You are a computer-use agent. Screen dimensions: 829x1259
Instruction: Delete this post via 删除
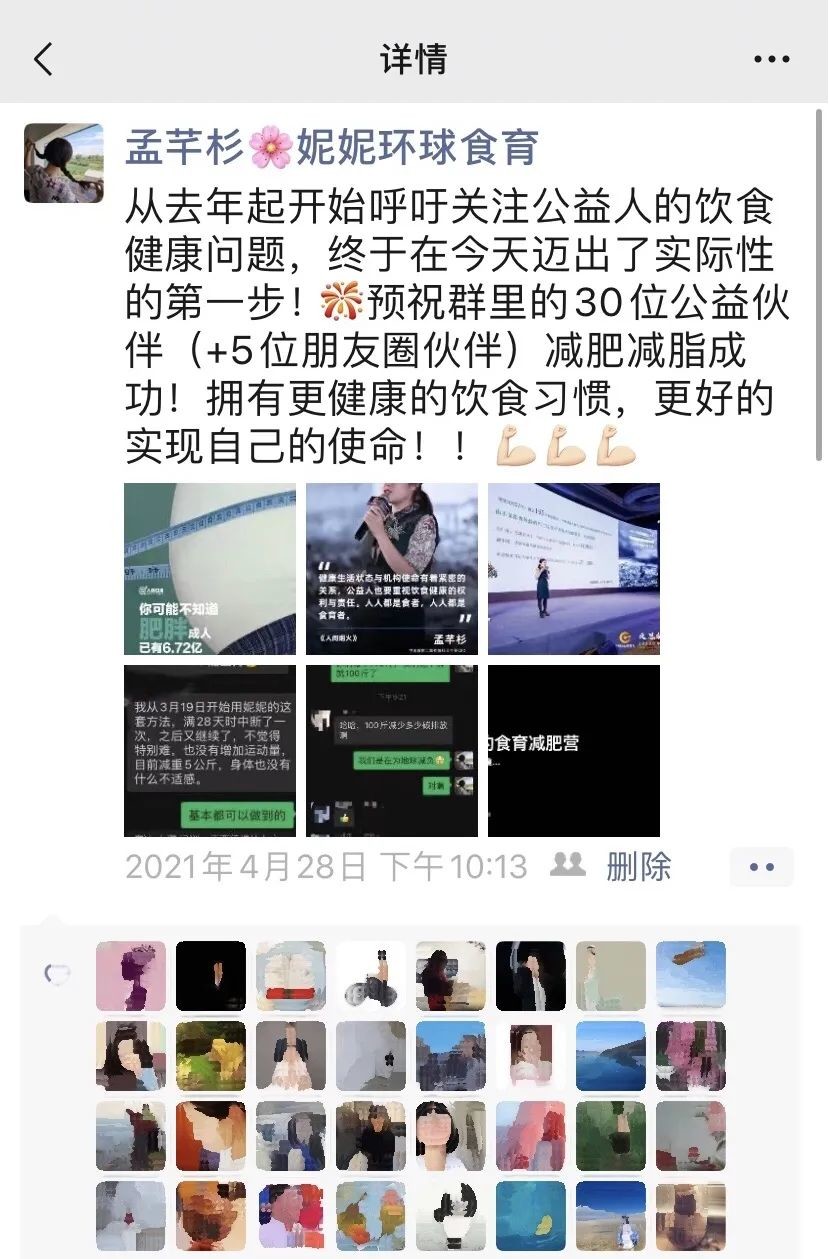638,866
